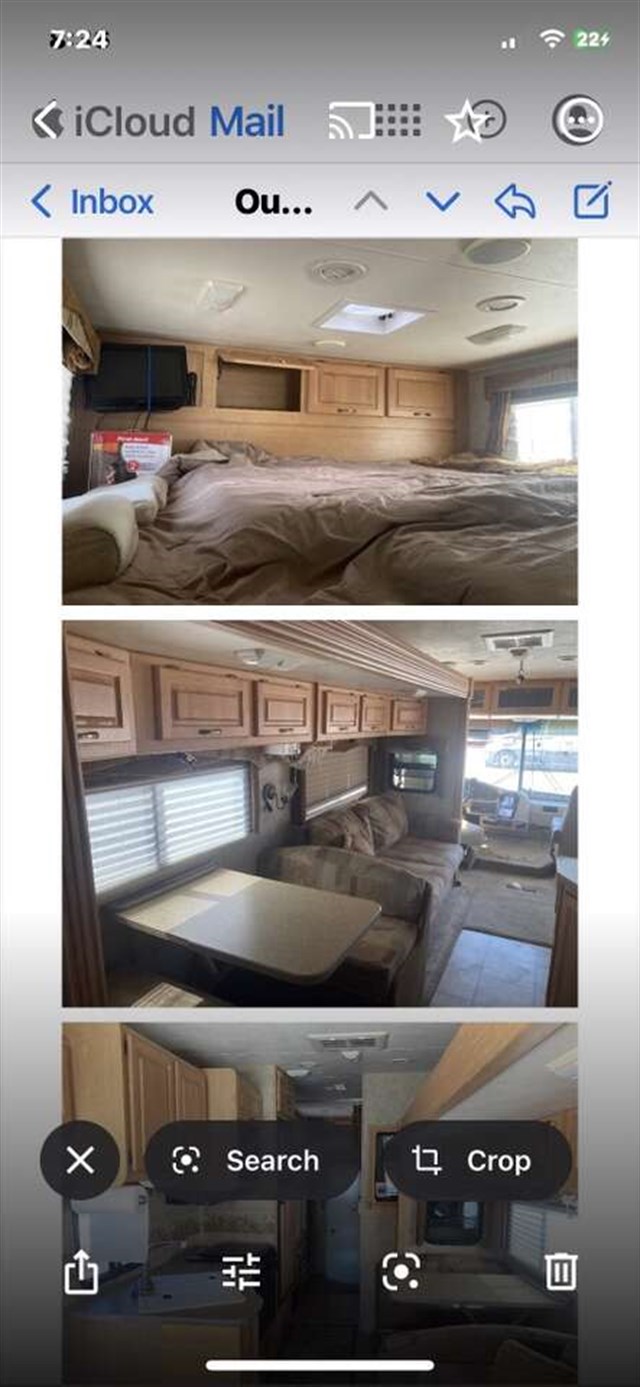Reply to this email

[514, 202]
